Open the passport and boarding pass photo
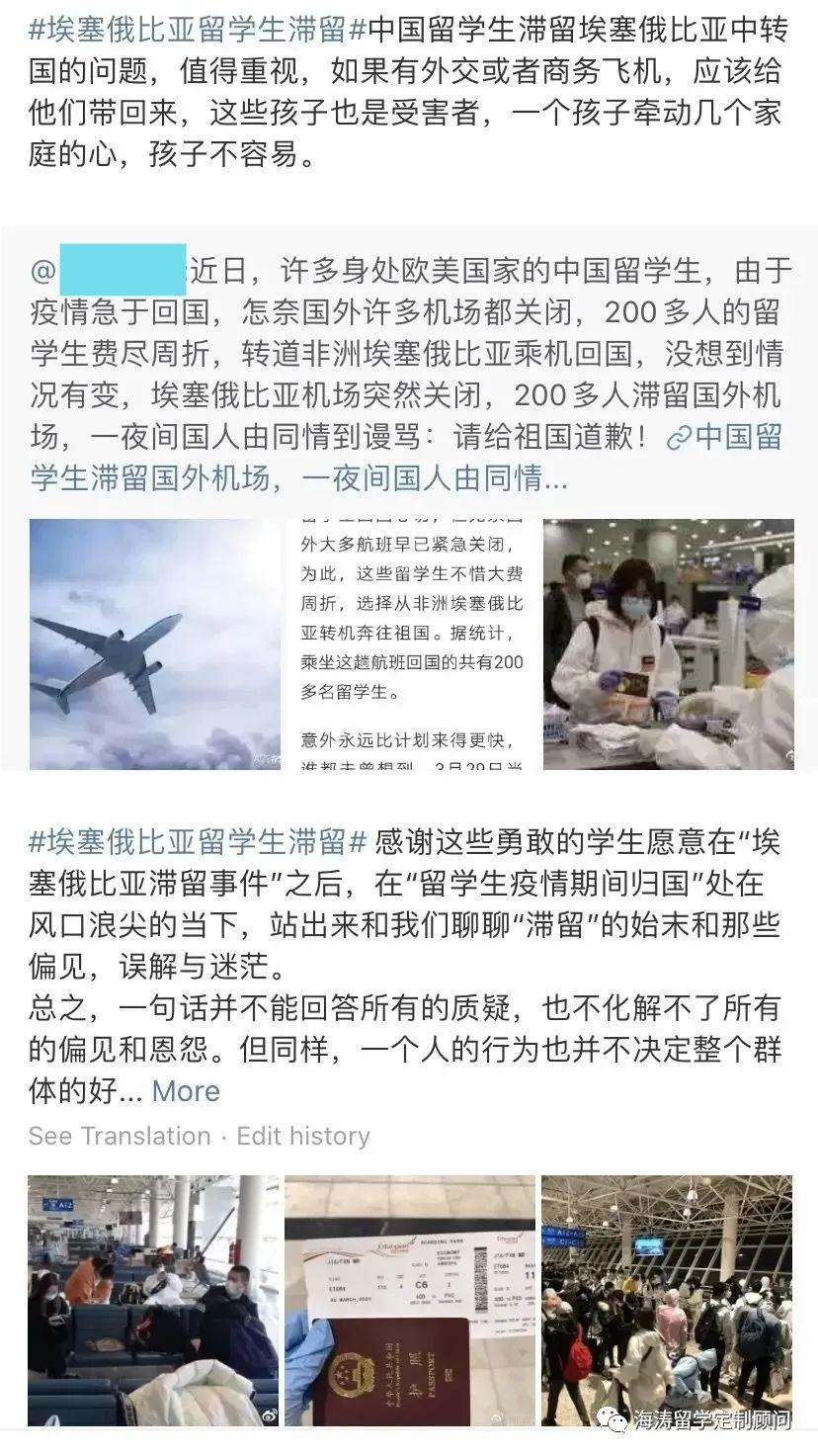The width and height of the screenshot is (818, 1456). coord(411,1300)
